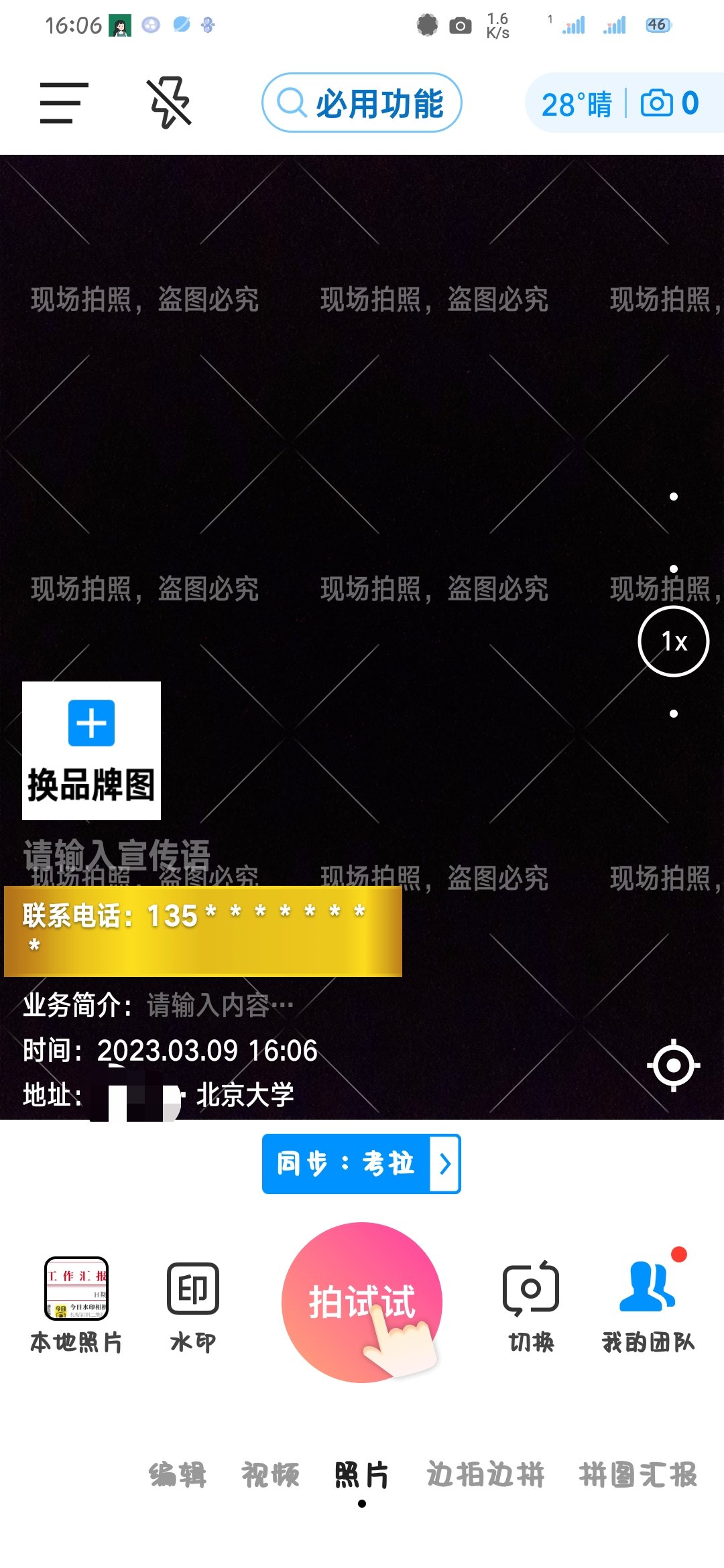The width and height of the screenshot is (724, 1568).
Task: Open 本地照片 local photos
Action: [x=76, y=1305]
